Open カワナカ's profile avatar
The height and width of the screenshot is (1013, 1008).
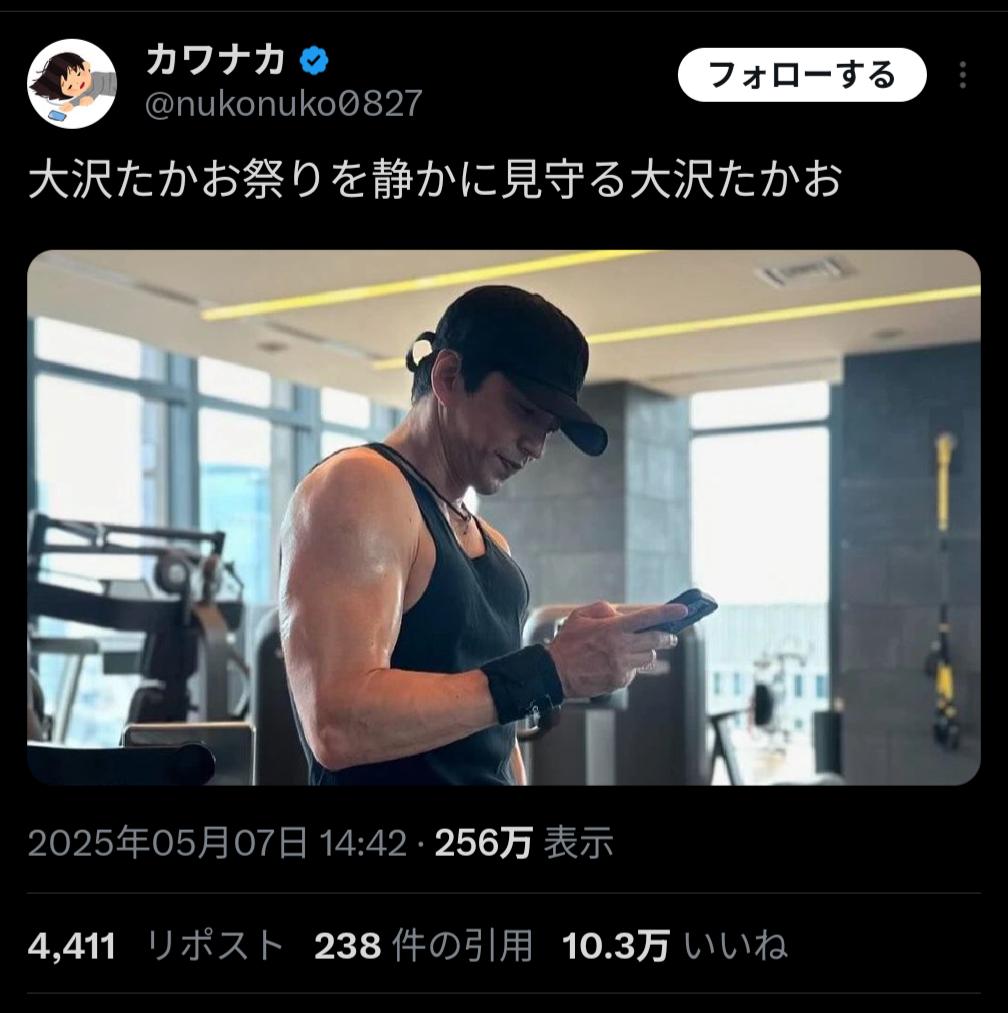[71, 84]
